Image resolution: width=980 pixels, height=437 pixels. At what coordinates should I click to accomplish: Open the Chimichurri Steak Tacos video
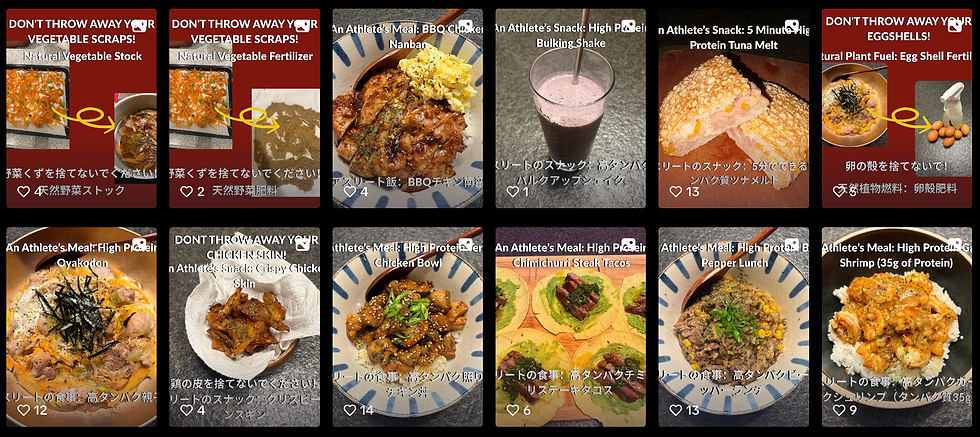(570, 328)
